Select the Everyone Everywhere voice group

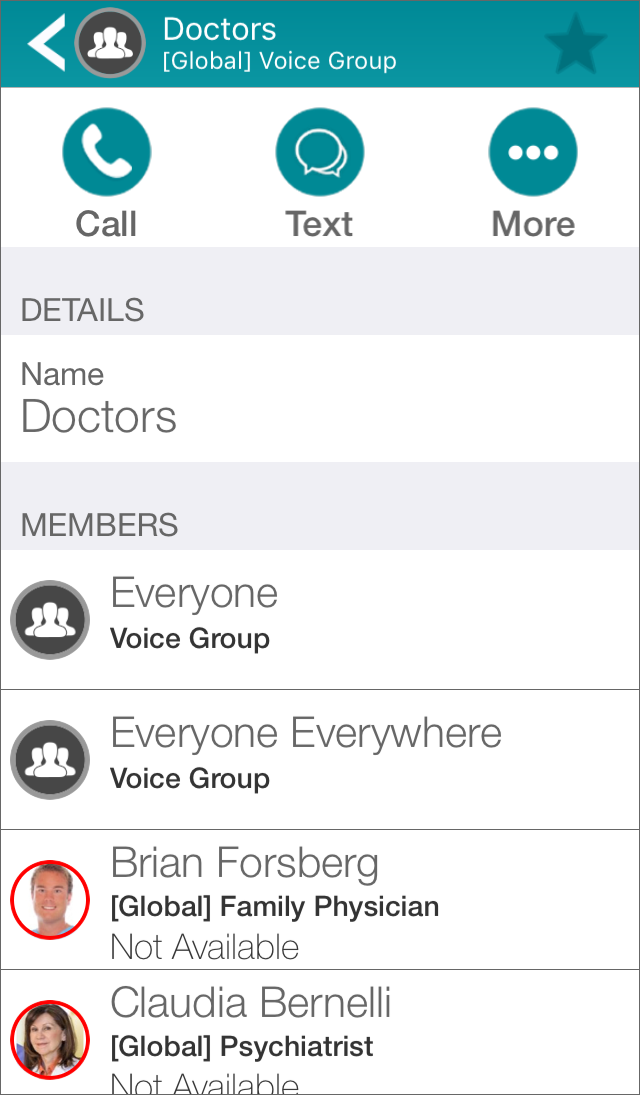(320, 759)
